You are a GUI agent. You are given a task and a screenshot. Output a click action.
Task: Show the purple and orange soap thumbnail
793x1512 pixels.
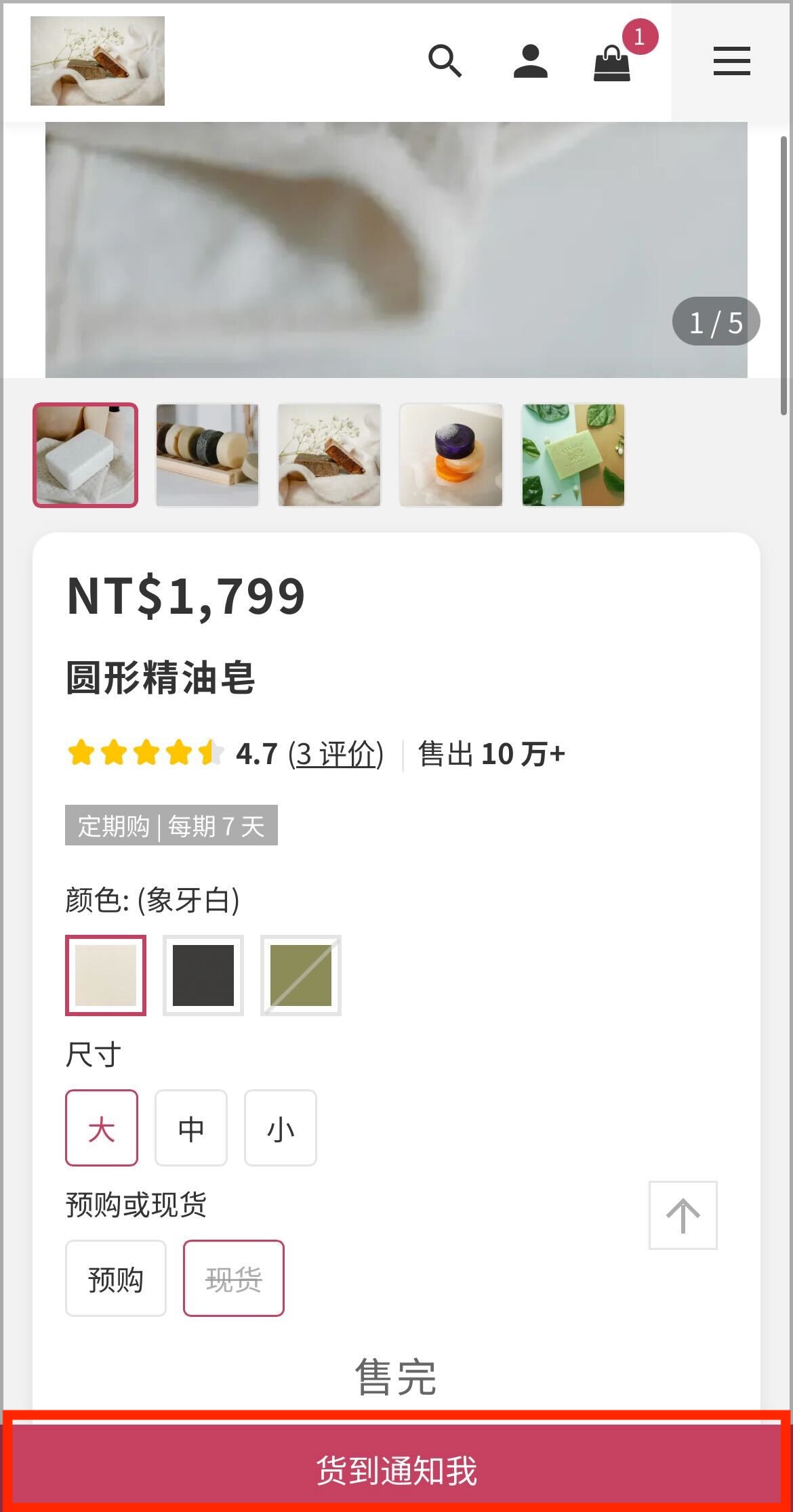451,455
